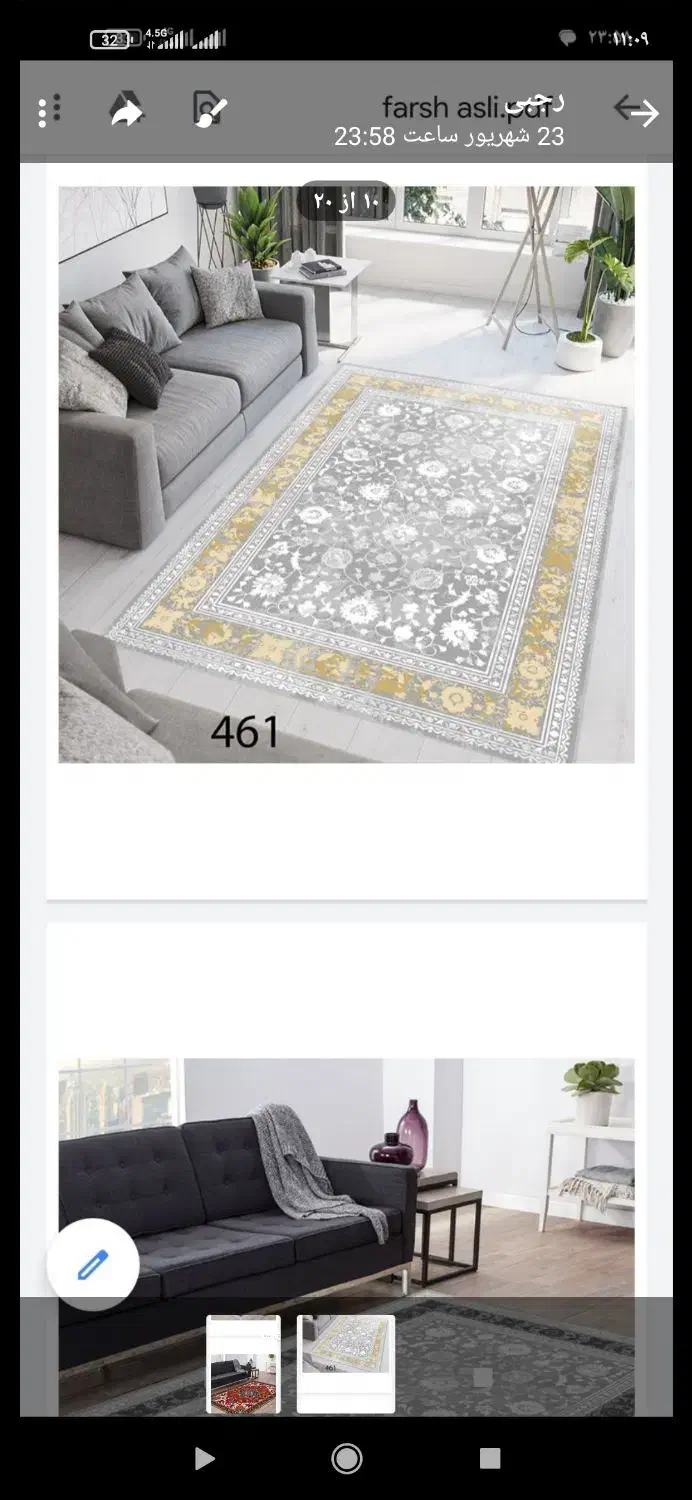Jump to the red rug page thumbnail

(x=243, y=1364)
